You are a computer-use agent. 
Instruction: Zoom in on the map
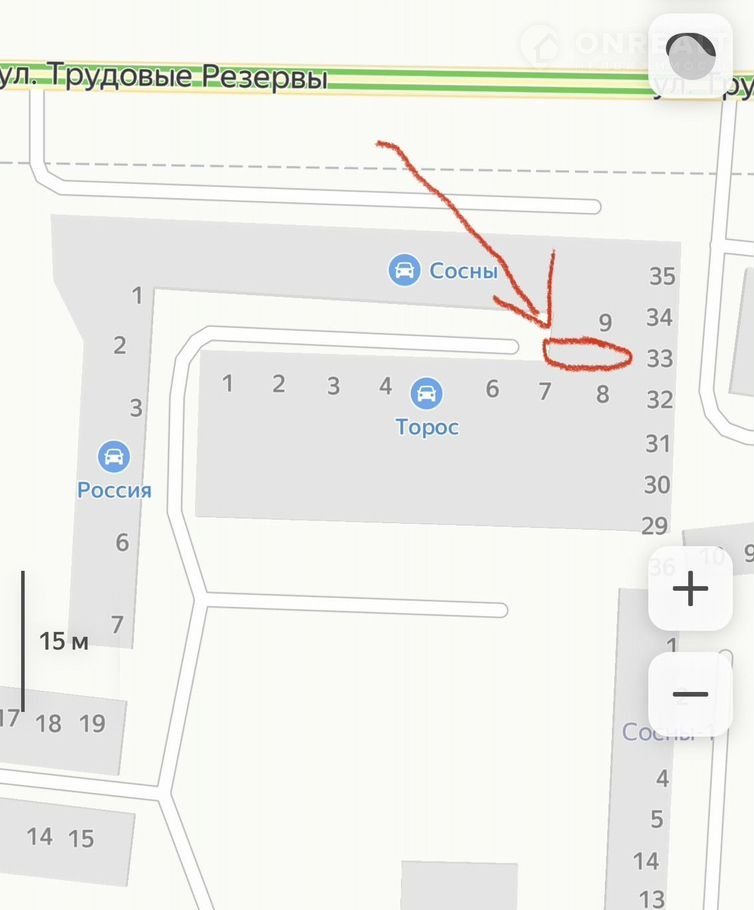[x=691, y=589]
